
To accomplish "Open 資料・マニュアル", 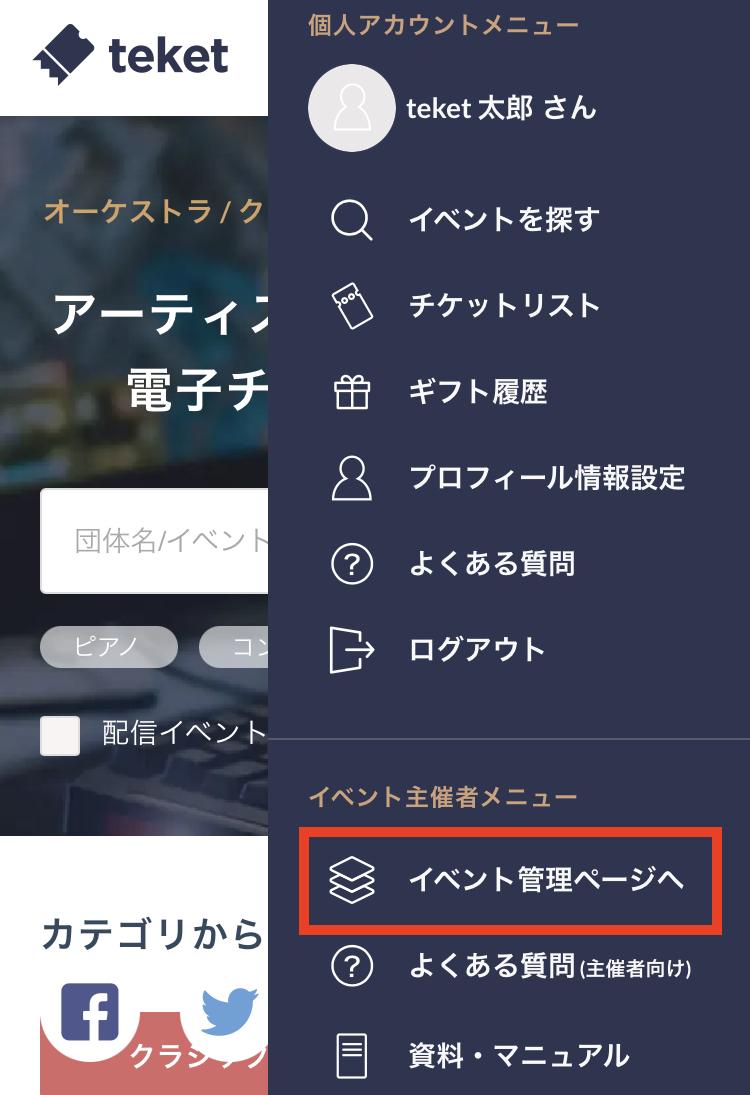I will [518, 1054].
